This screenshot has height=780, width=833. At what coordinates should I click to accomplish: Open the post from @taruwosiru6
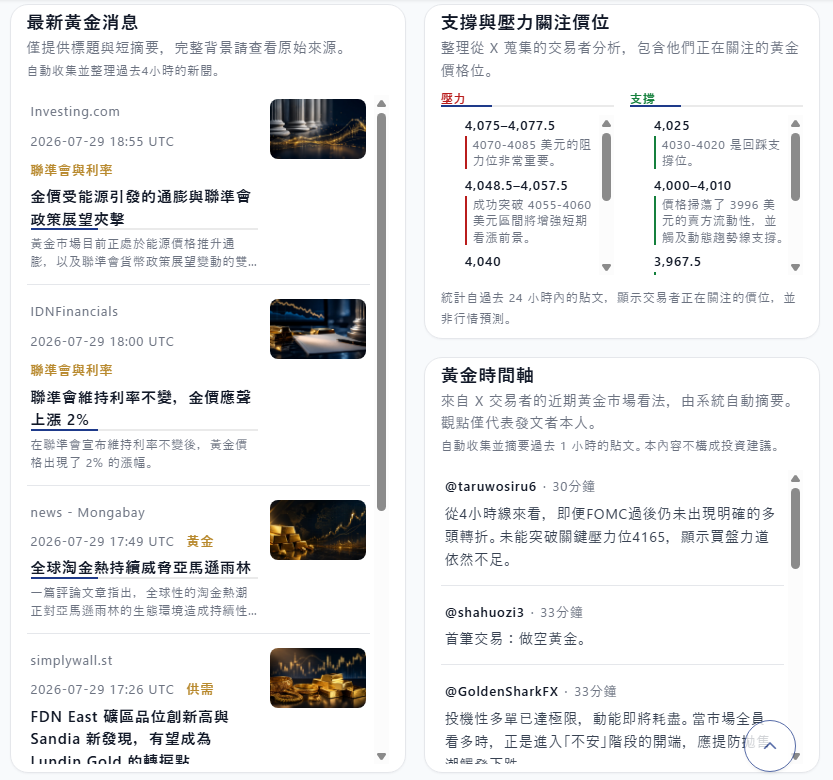click(613, 523)
